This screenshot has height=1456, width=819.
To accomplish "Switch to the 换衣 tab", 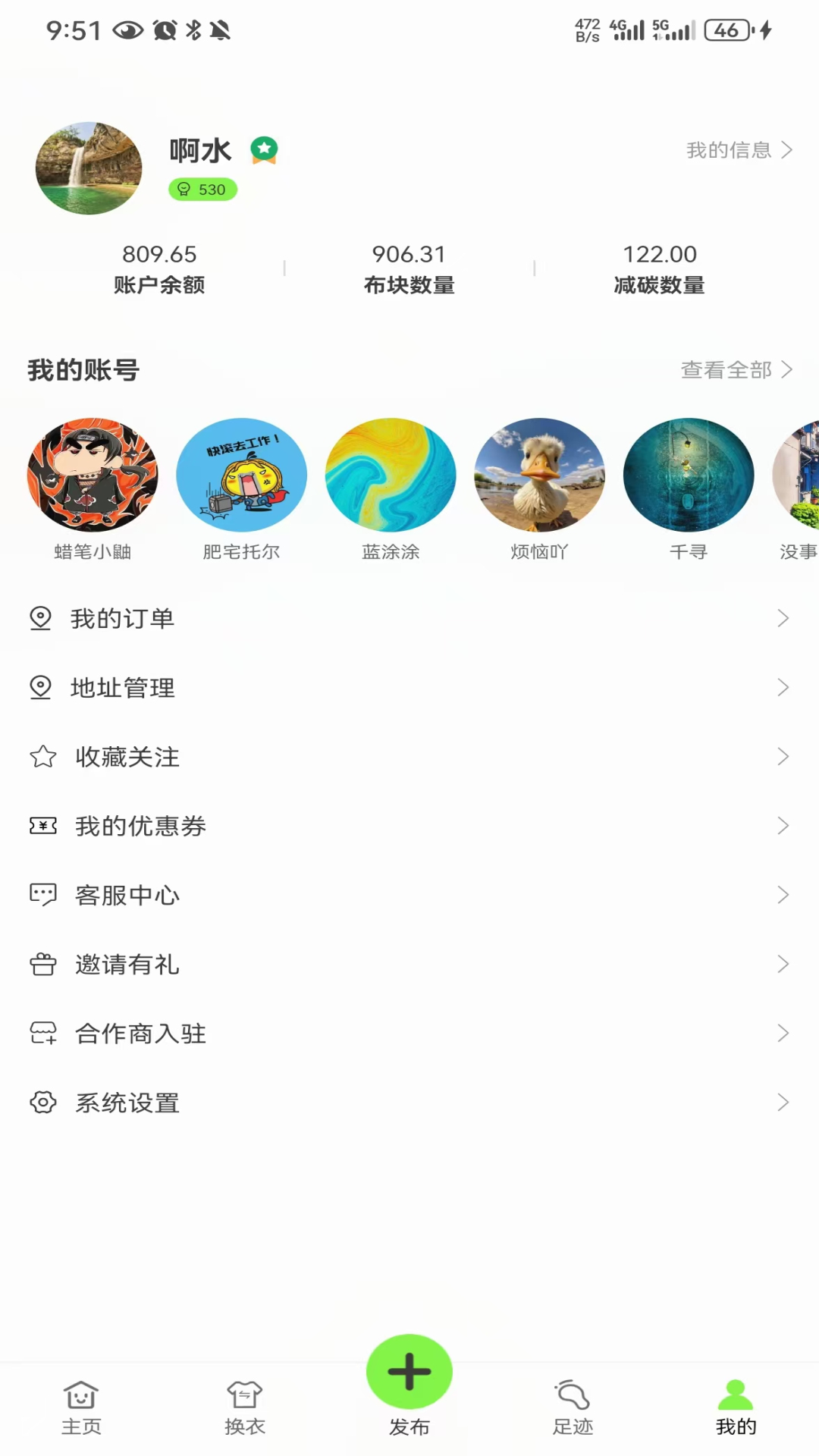I will pos(245,1407).
